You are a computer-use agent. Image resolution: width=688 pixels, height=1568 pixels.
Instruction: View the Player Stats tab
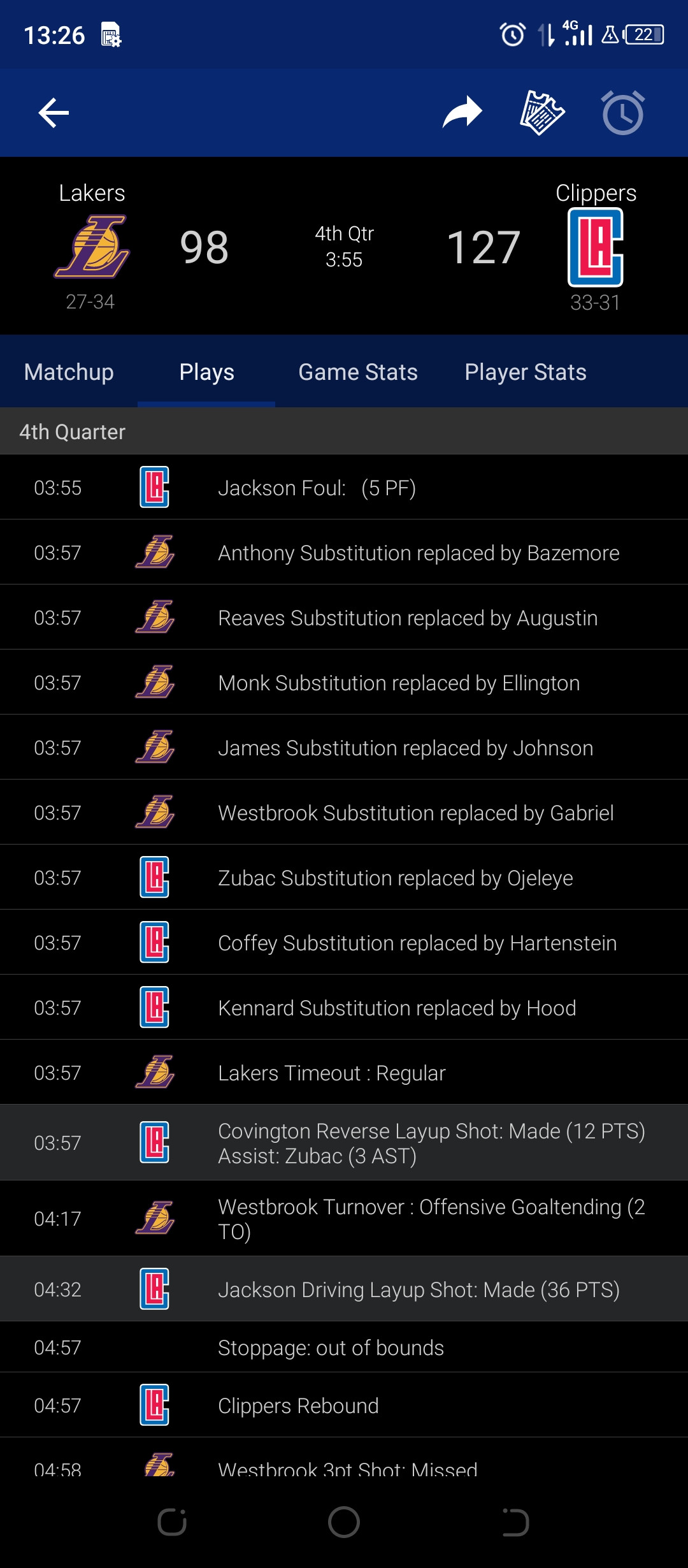coord(526,372)
